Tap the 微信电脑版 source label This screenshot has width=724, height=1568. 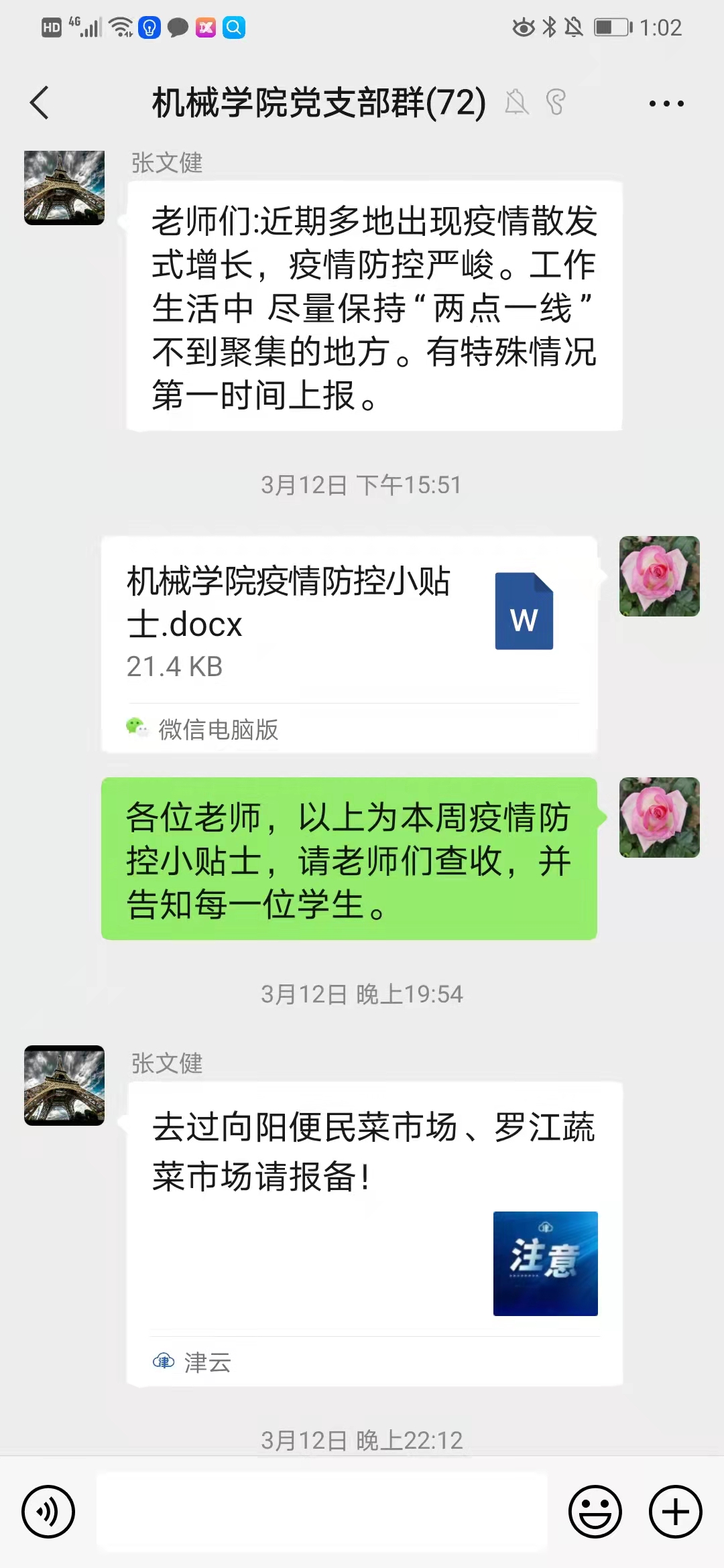(219, 730)
